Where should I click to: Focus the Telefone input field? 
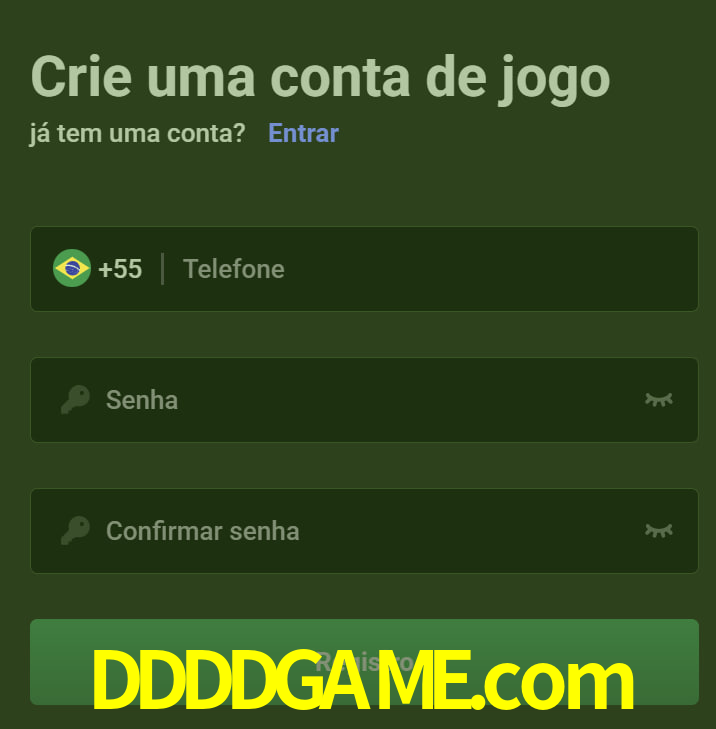pyautogui.click(x=430, y=269)
